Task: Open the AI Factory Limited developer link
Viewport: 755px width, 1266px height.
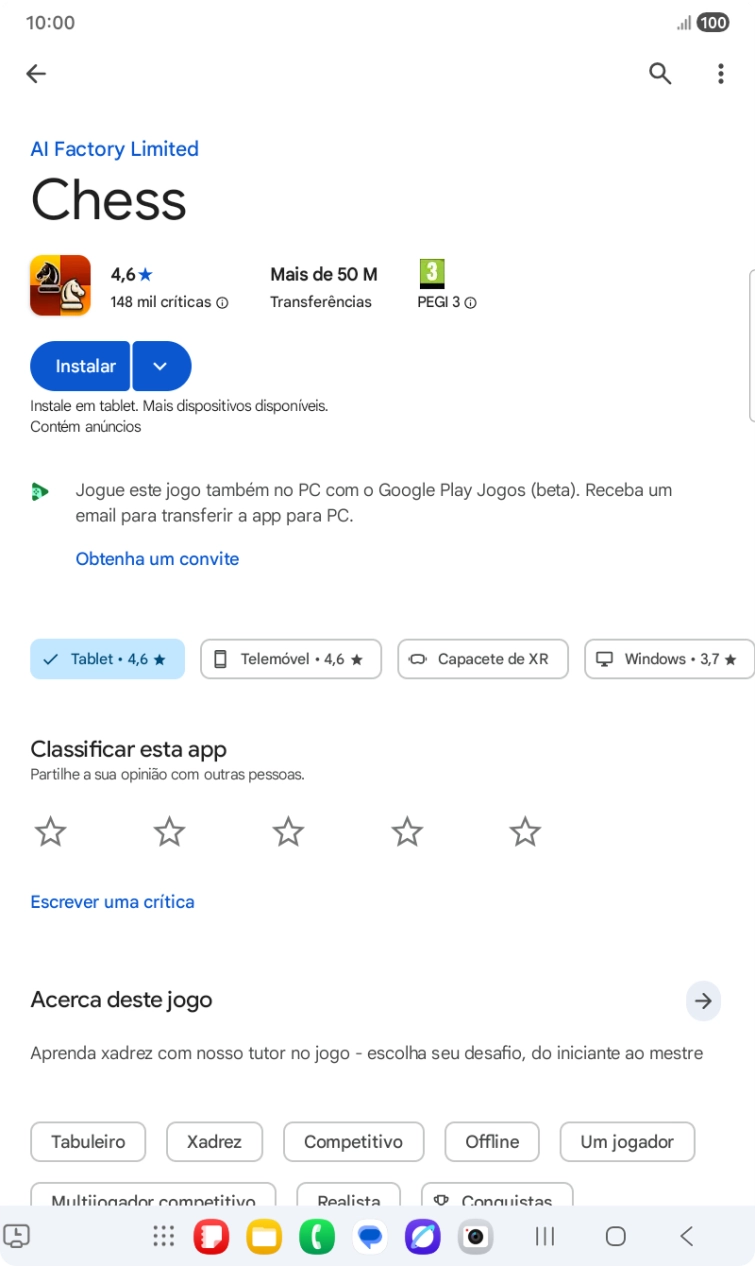Action: pyautogui.click(x=114, y=149)
